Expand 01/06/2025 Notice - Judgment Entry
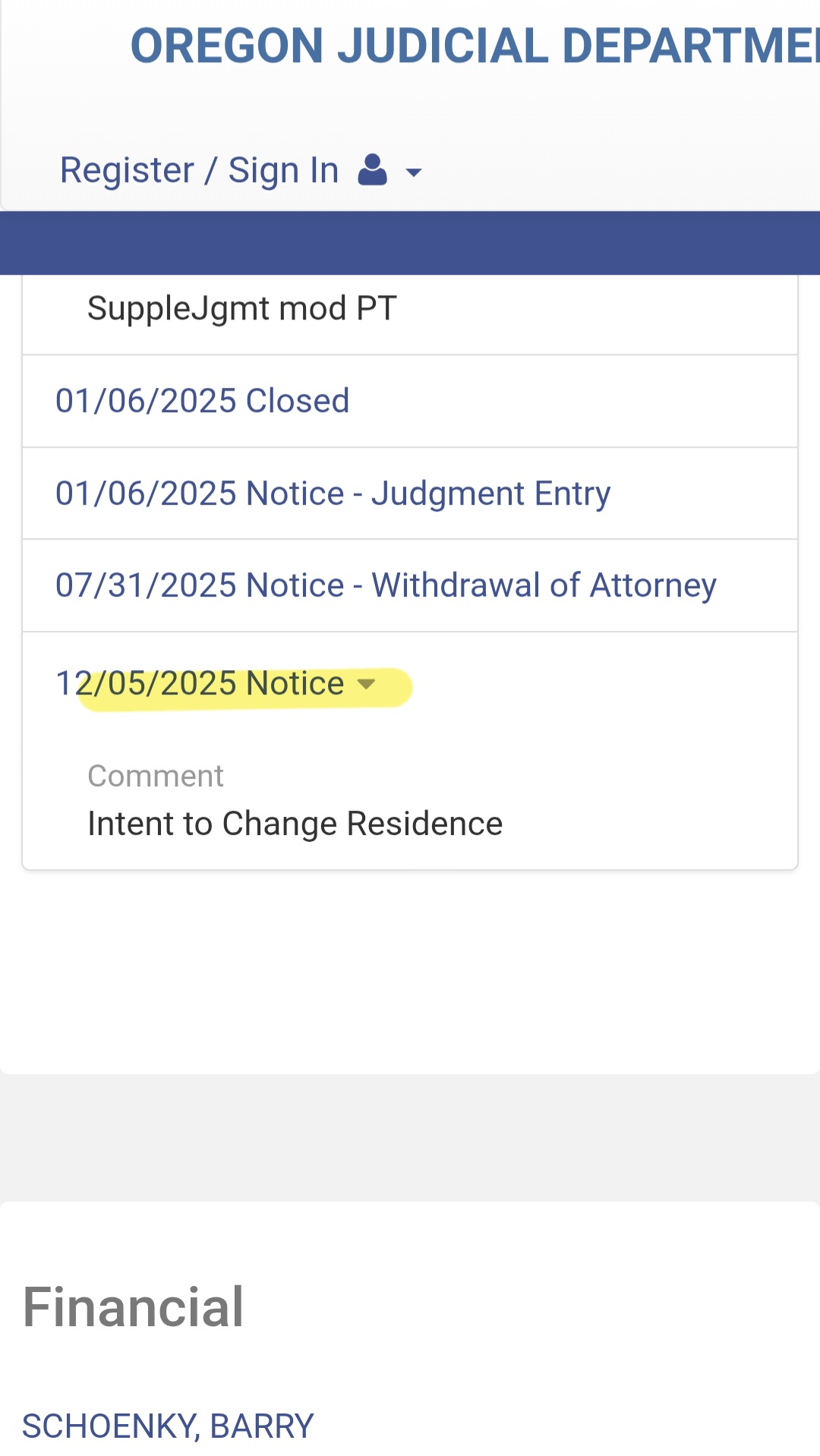This screenshot has height=1456, width=820. 333,493
